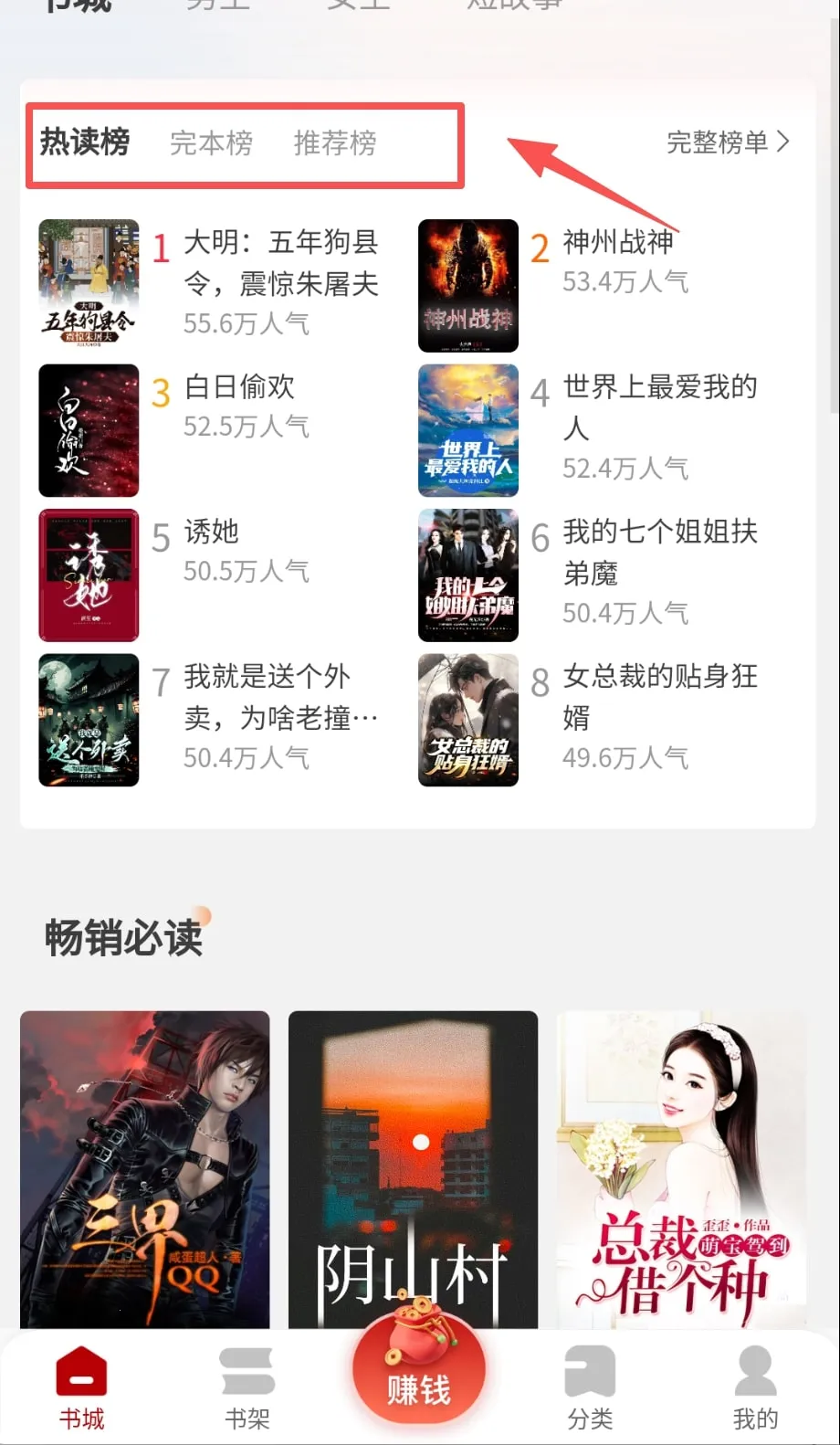
Task: Open the cover of 神州战神
Action: pos(468,286)
